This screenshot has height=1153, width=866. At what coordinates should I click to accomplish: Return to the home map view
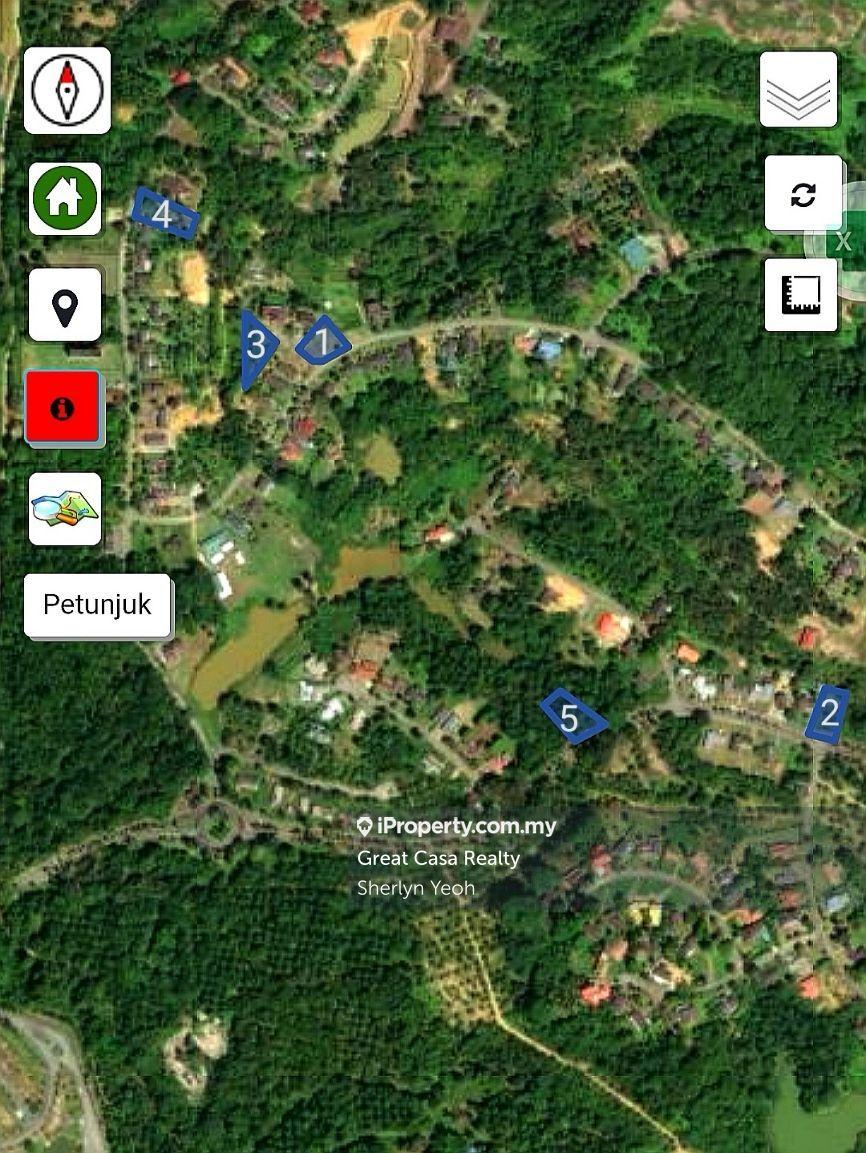click(65, 198)
